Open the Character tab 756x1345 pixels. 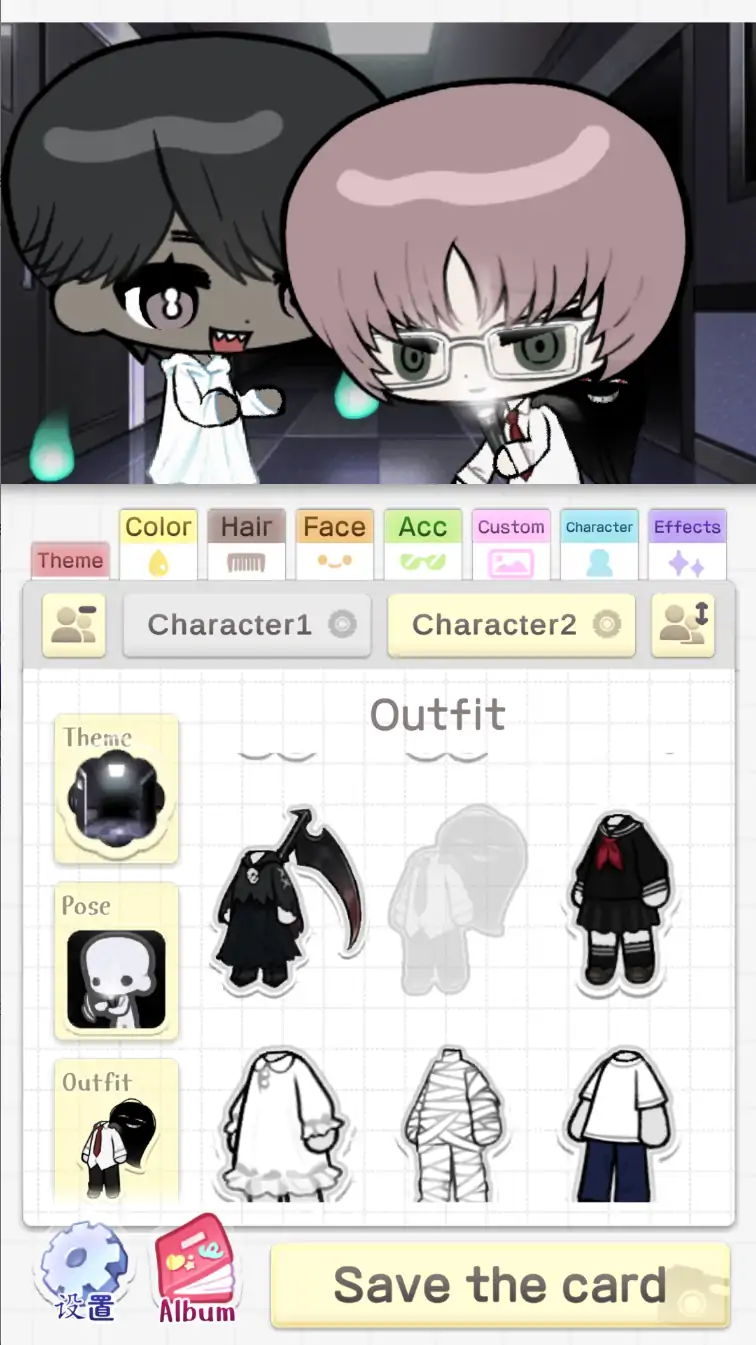tap(599, 544)
